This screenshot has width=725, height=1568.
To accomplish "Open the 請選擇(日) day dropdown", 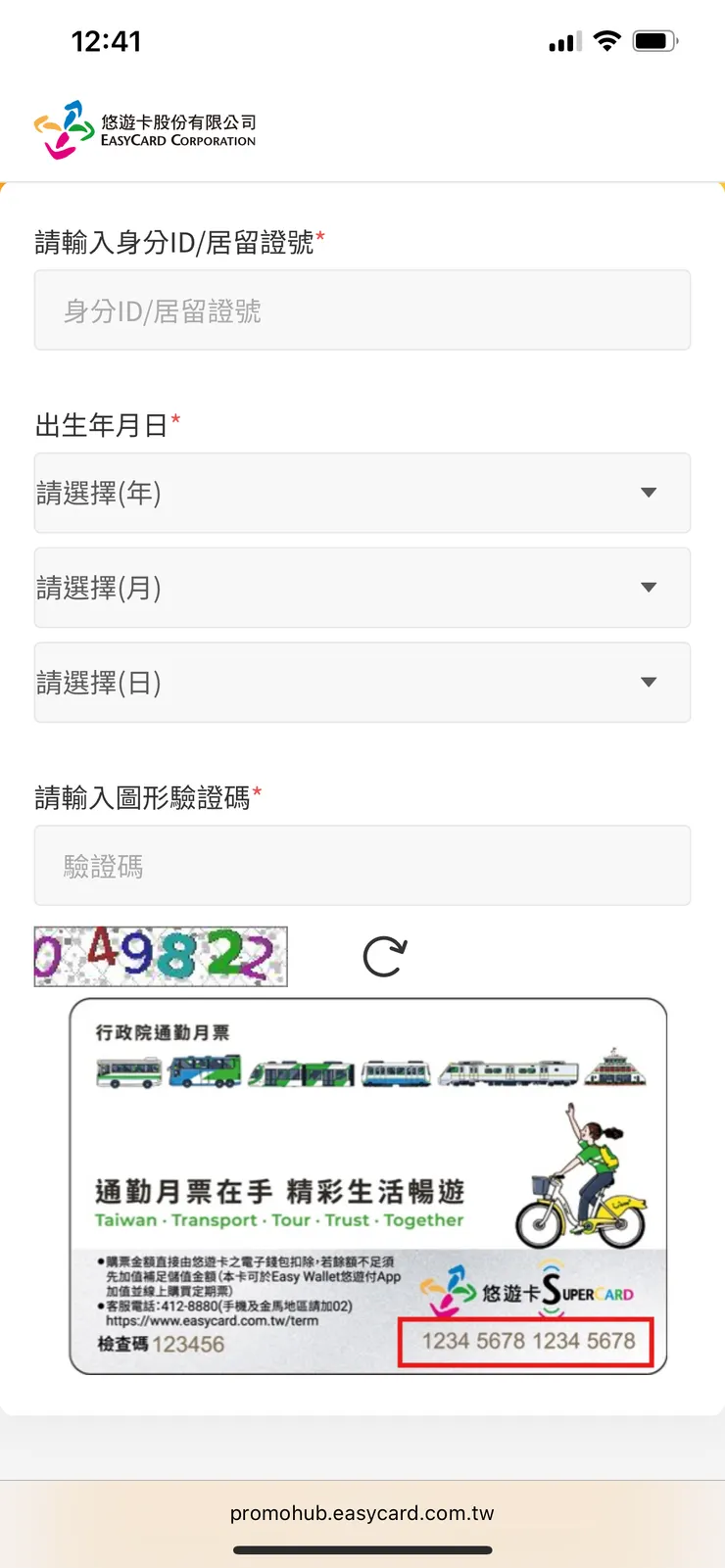I will pyautogui.click(x=362, y=682).
